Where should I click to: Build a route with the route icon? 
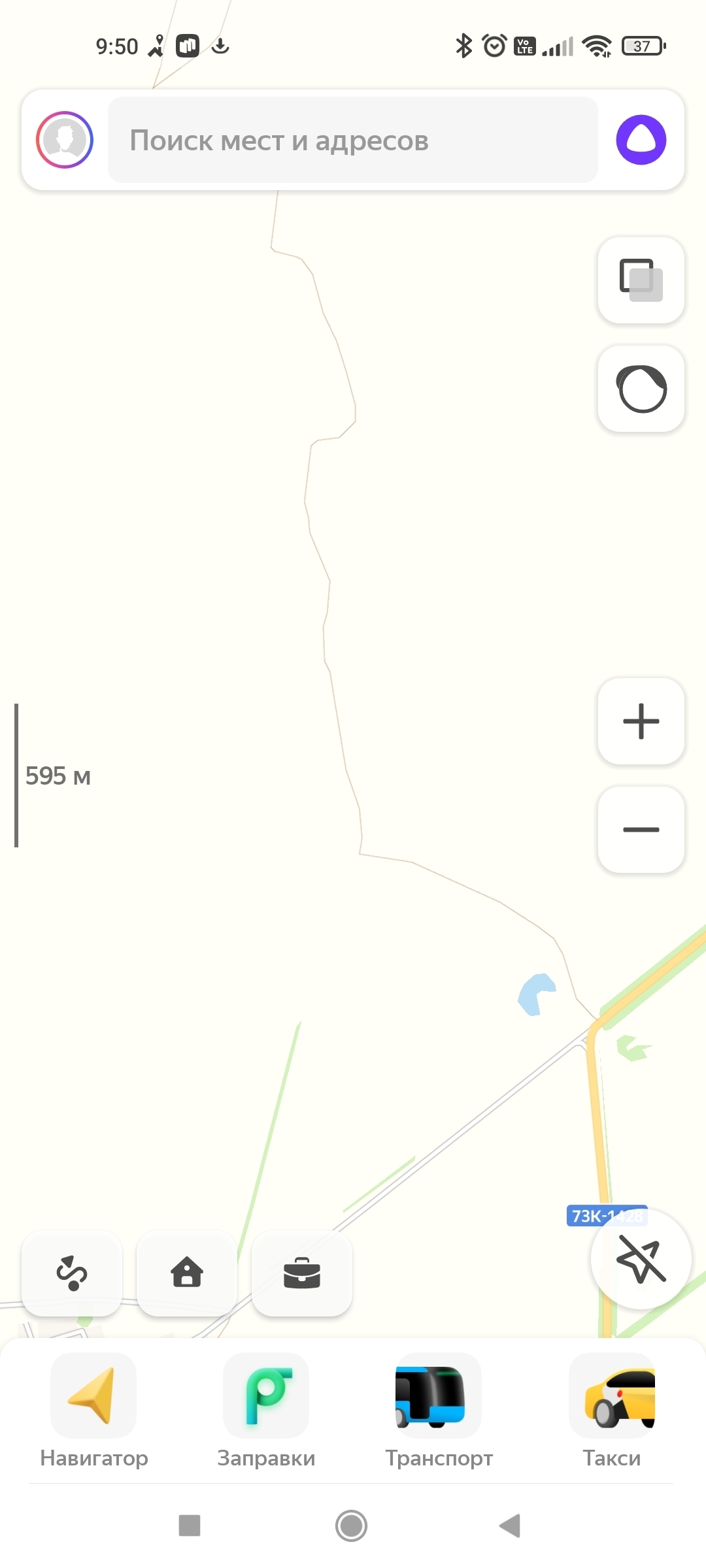tap(72, 1273)
